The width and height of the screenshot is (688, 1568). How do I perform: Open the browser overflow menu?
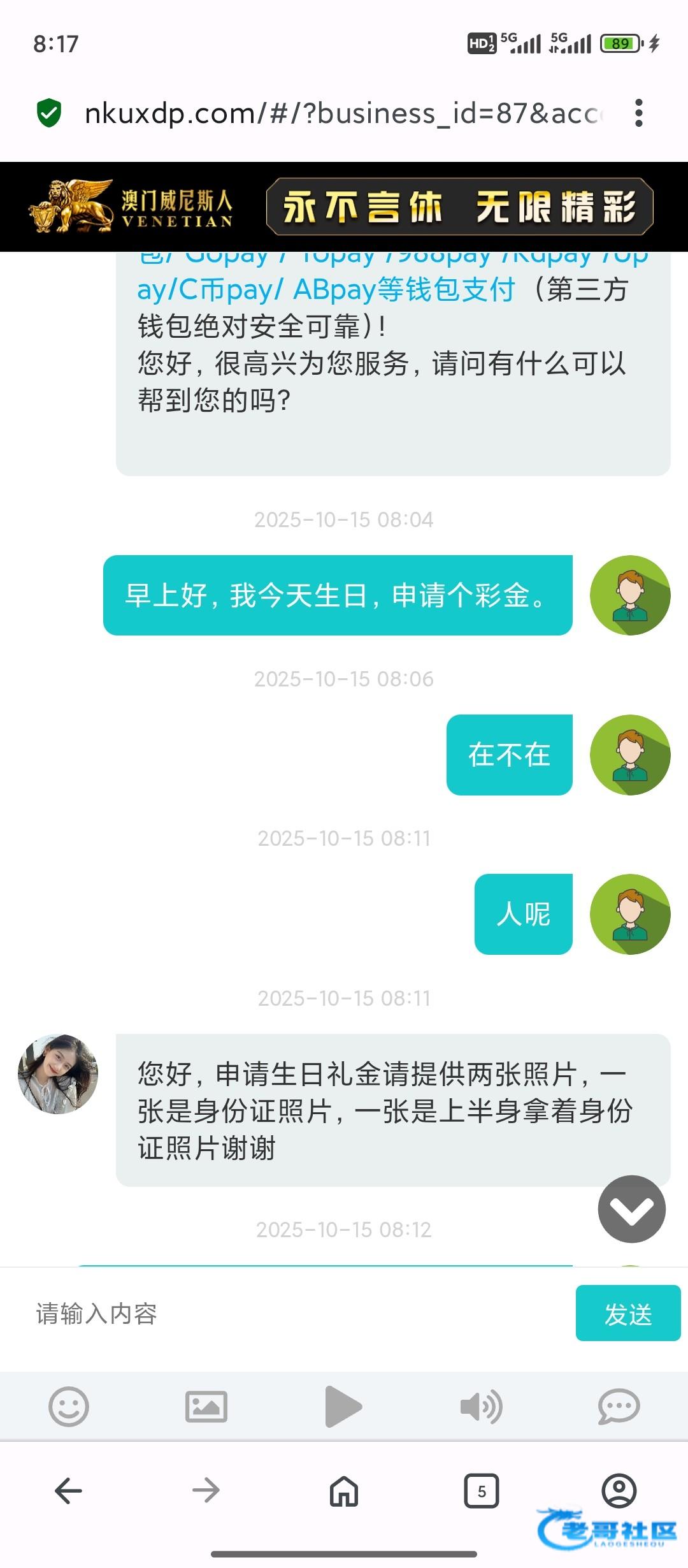click(638, 113)
